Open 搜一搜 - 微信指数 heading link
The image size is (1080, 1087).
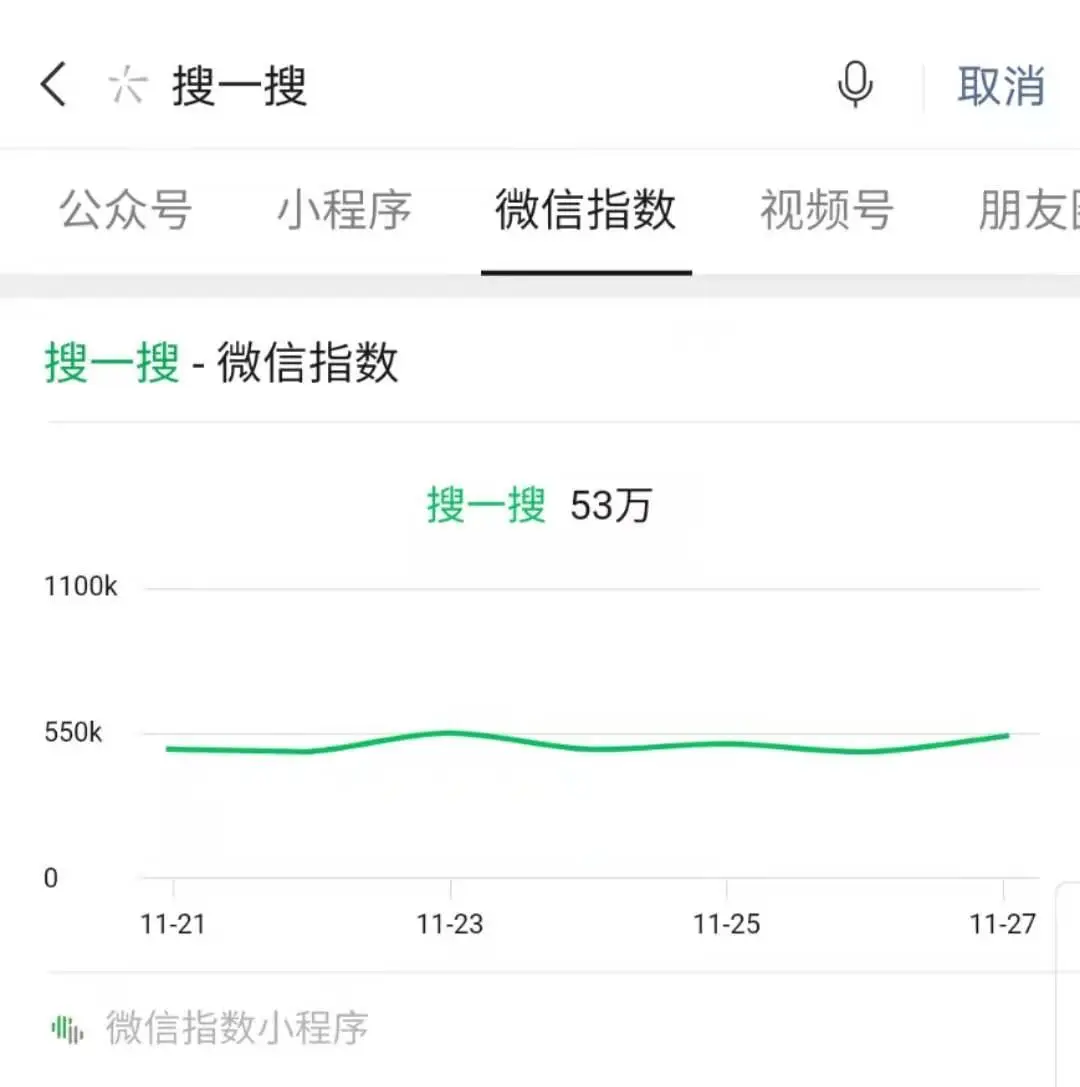222,364
